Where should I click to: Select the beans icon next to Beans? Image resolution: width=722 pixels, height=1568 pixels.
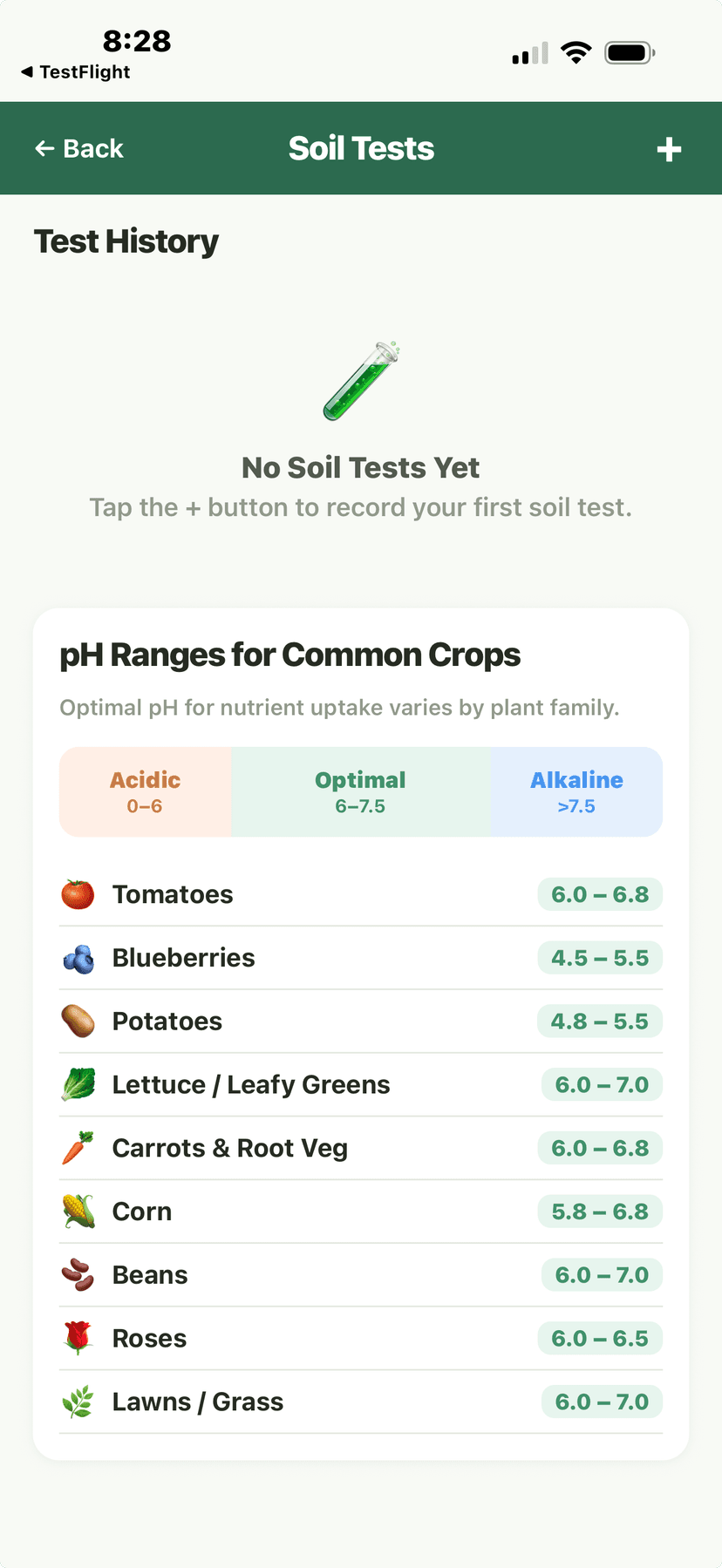78,1274
